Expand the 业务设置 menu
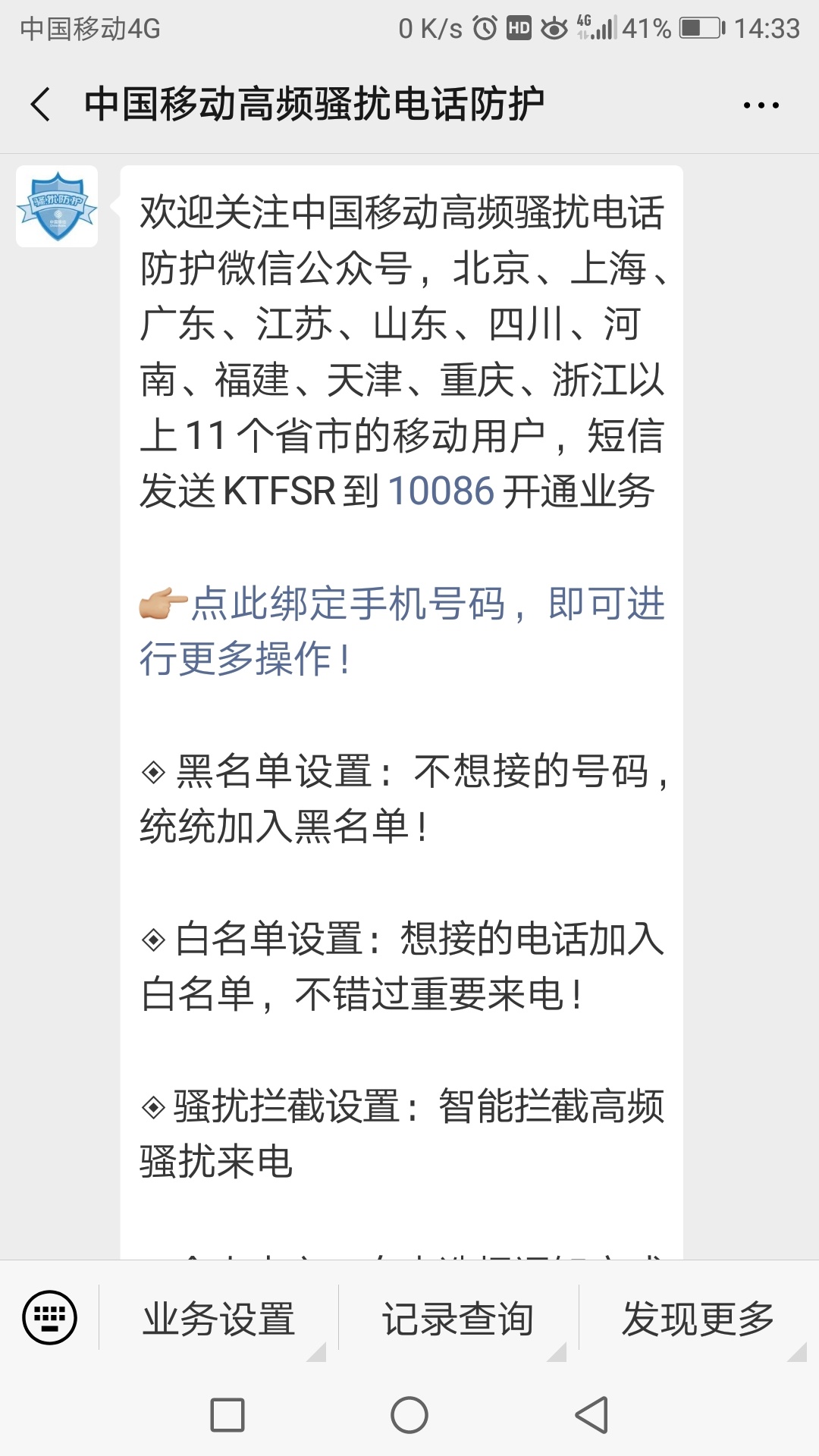 pyautogui.click(x=219, y=1318)
